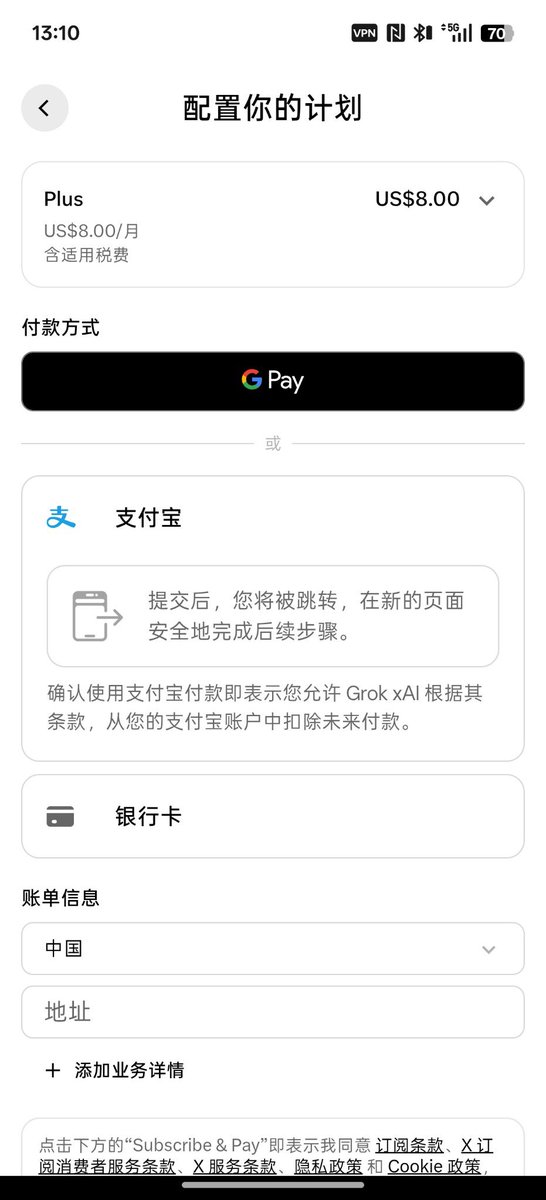Open the 订阅条款 link
This screenshot has width=546, height=1200.
[x=409, y=1145]
